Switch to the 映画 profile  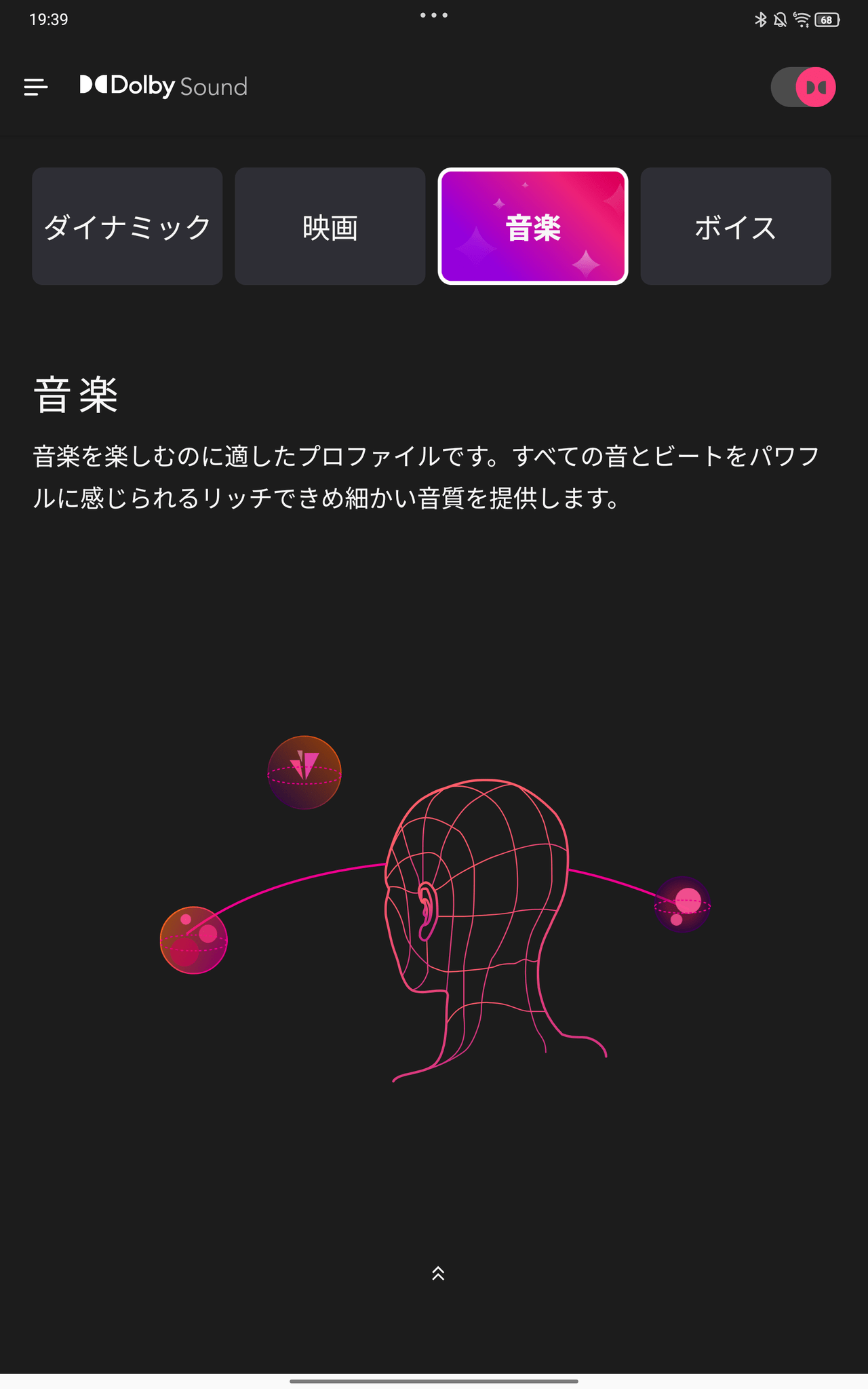point(330,227)
